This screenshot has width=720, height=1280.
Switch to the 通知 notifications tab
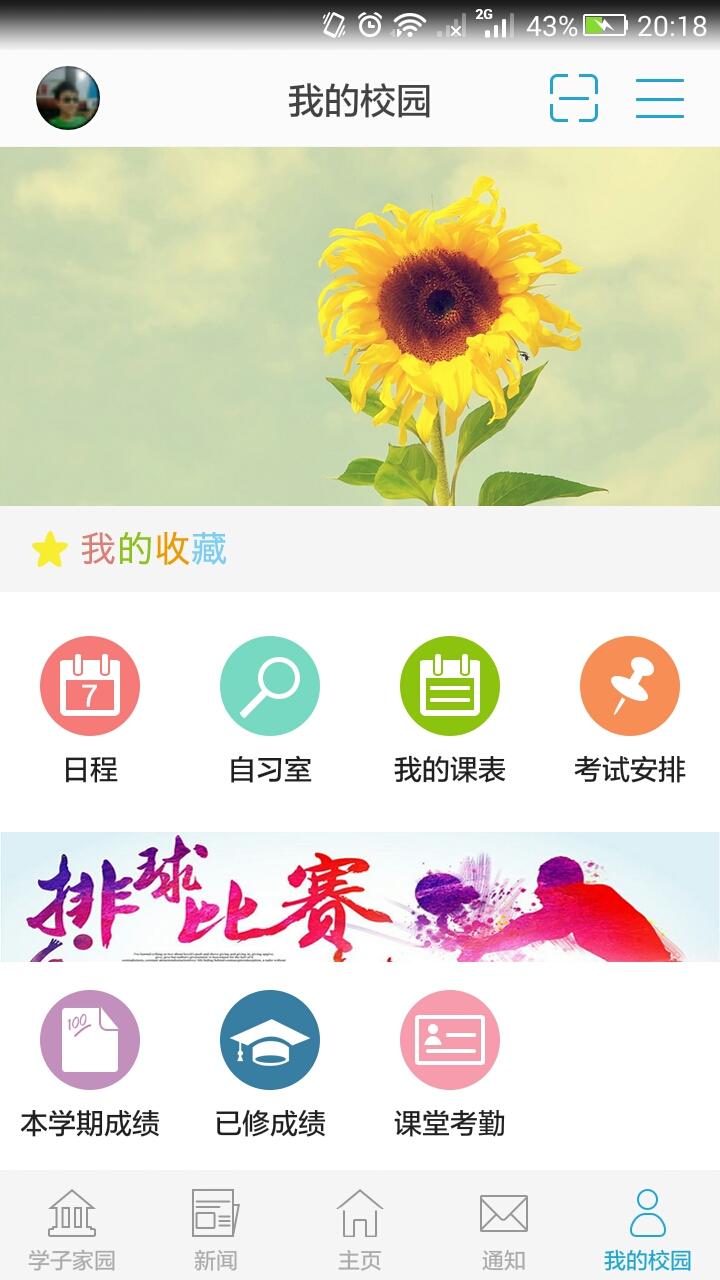(504, 1230)
